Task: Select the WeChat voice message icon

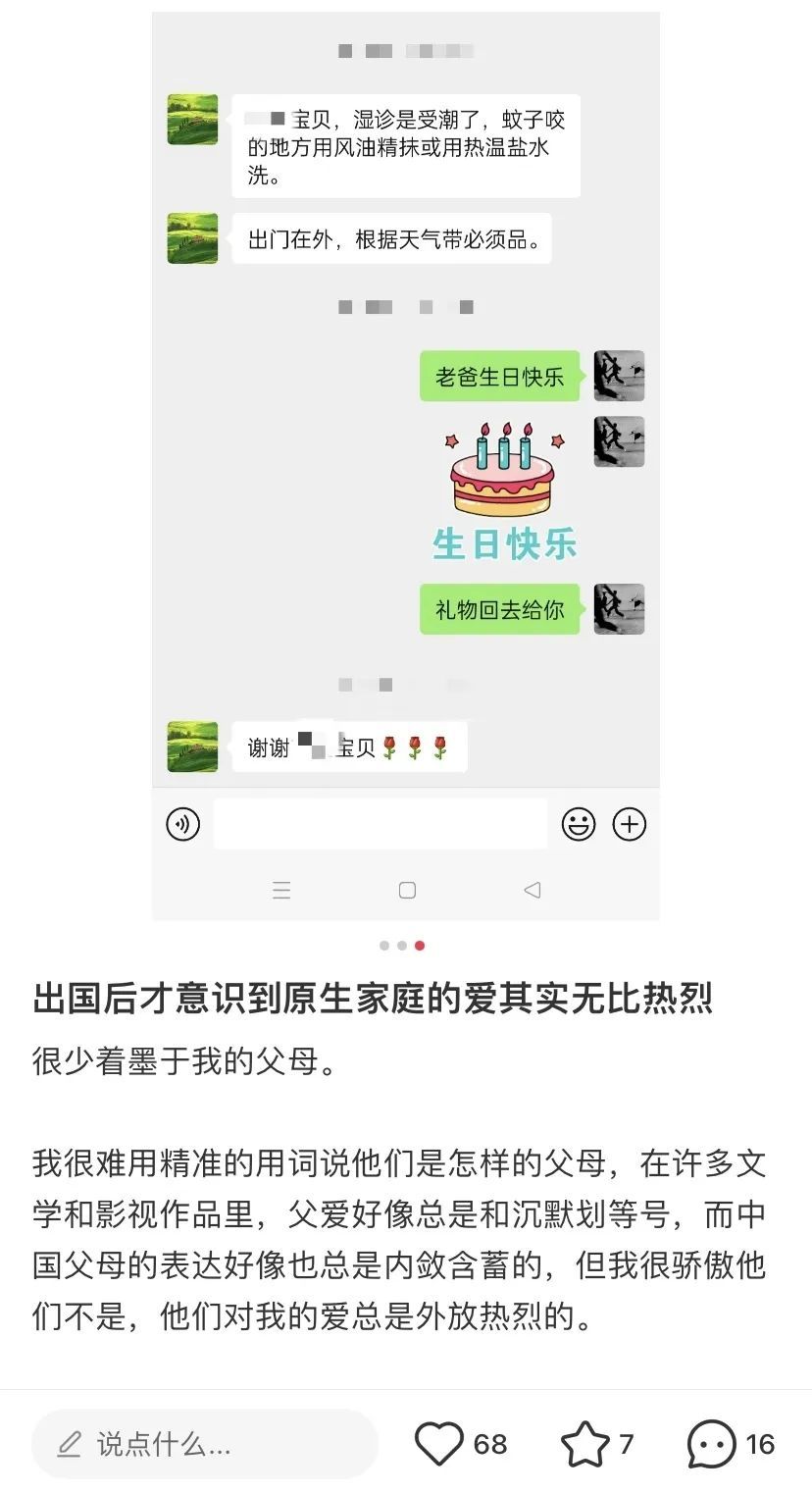Action: click(182, 824)
